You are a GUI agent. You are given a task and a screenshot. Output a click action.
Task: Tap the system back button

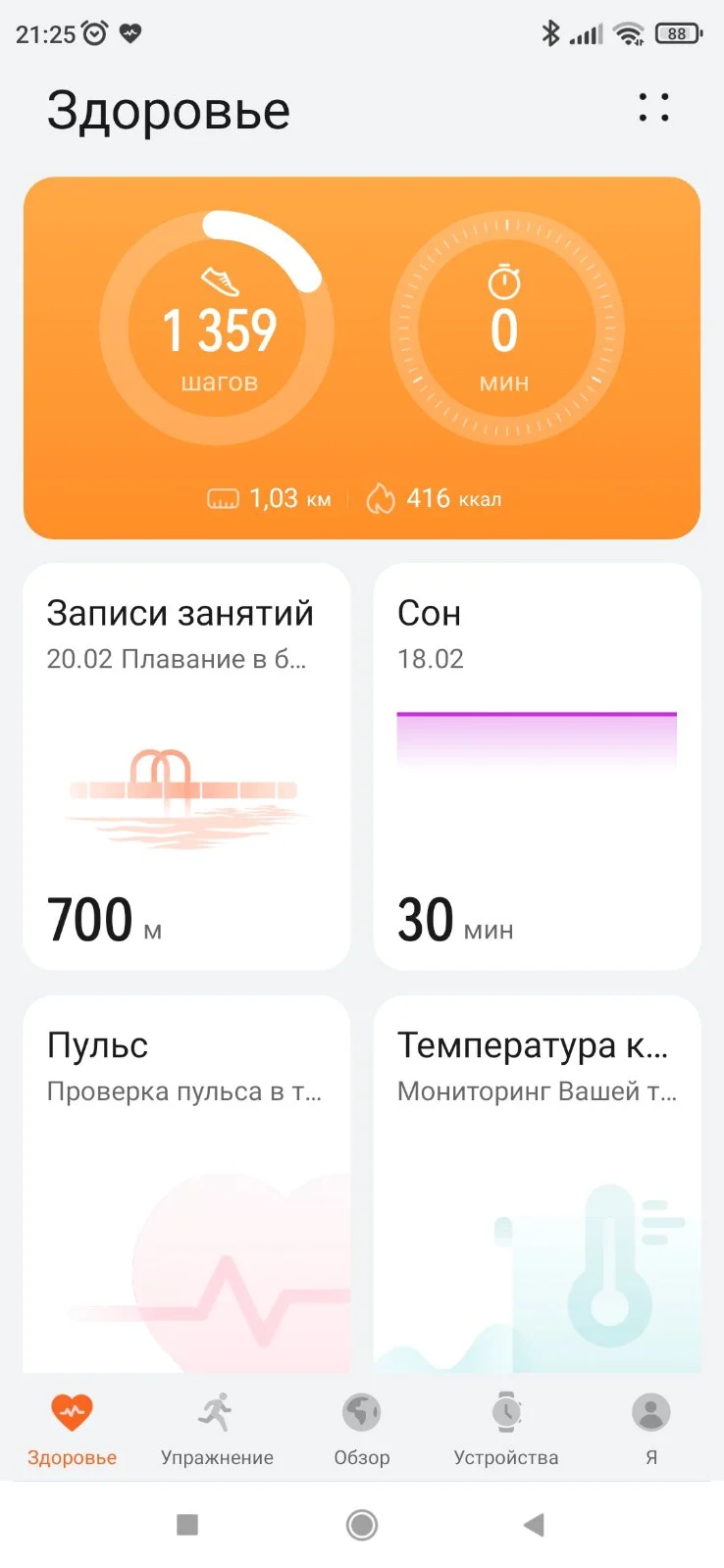[x=534, y=1525]
